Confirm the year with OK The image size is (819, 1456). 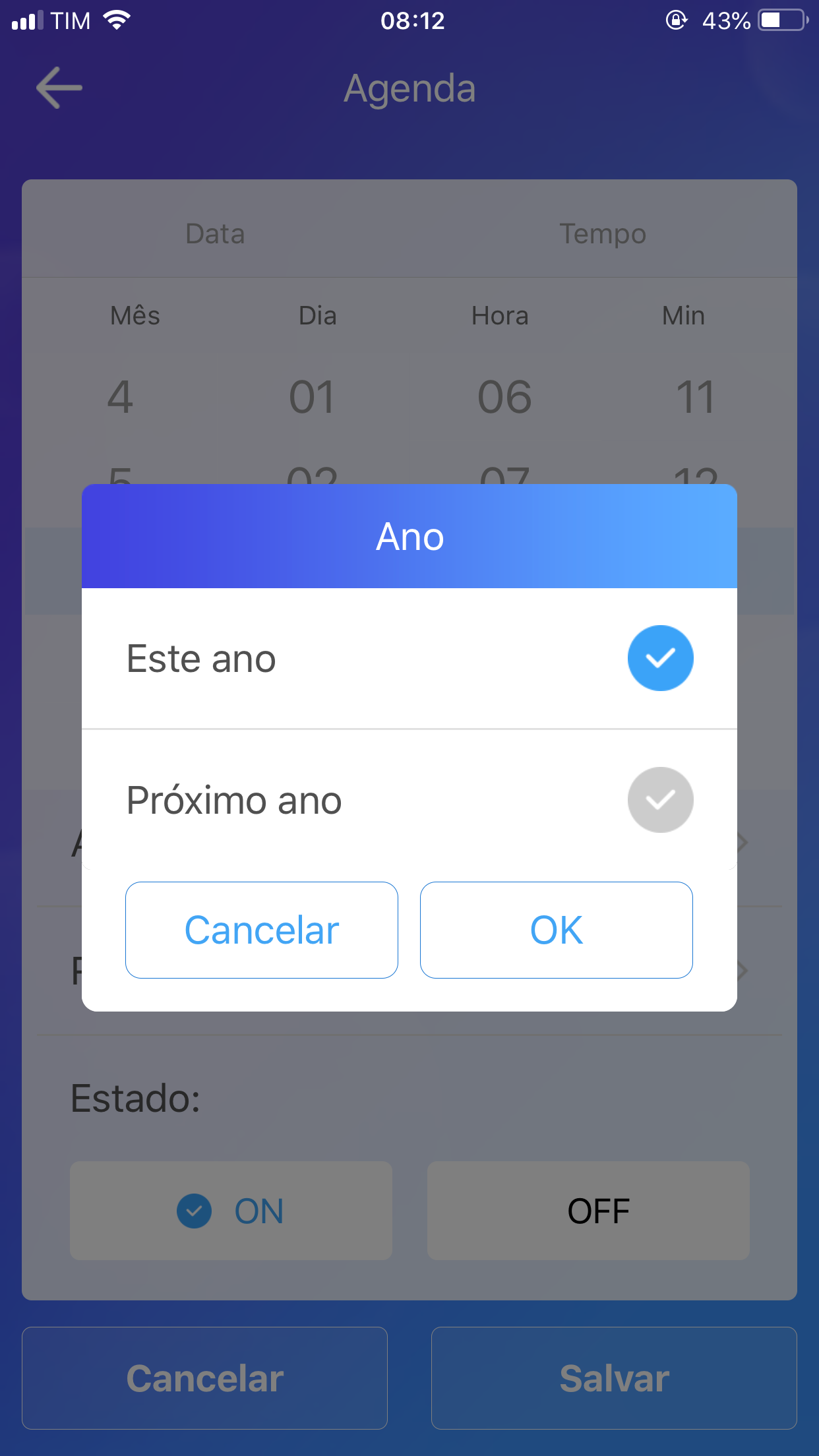tap(556, 930)
